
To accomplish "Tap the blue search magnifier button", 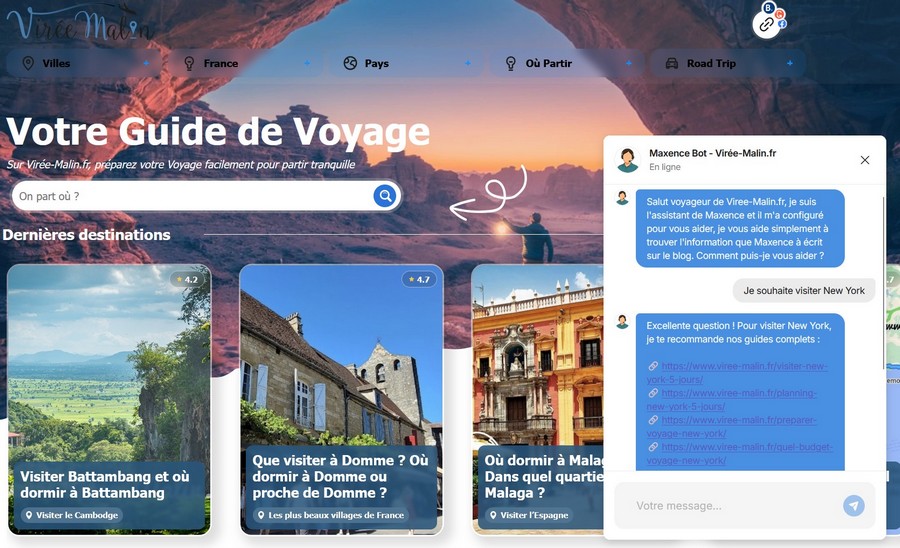I will [384, 196].
